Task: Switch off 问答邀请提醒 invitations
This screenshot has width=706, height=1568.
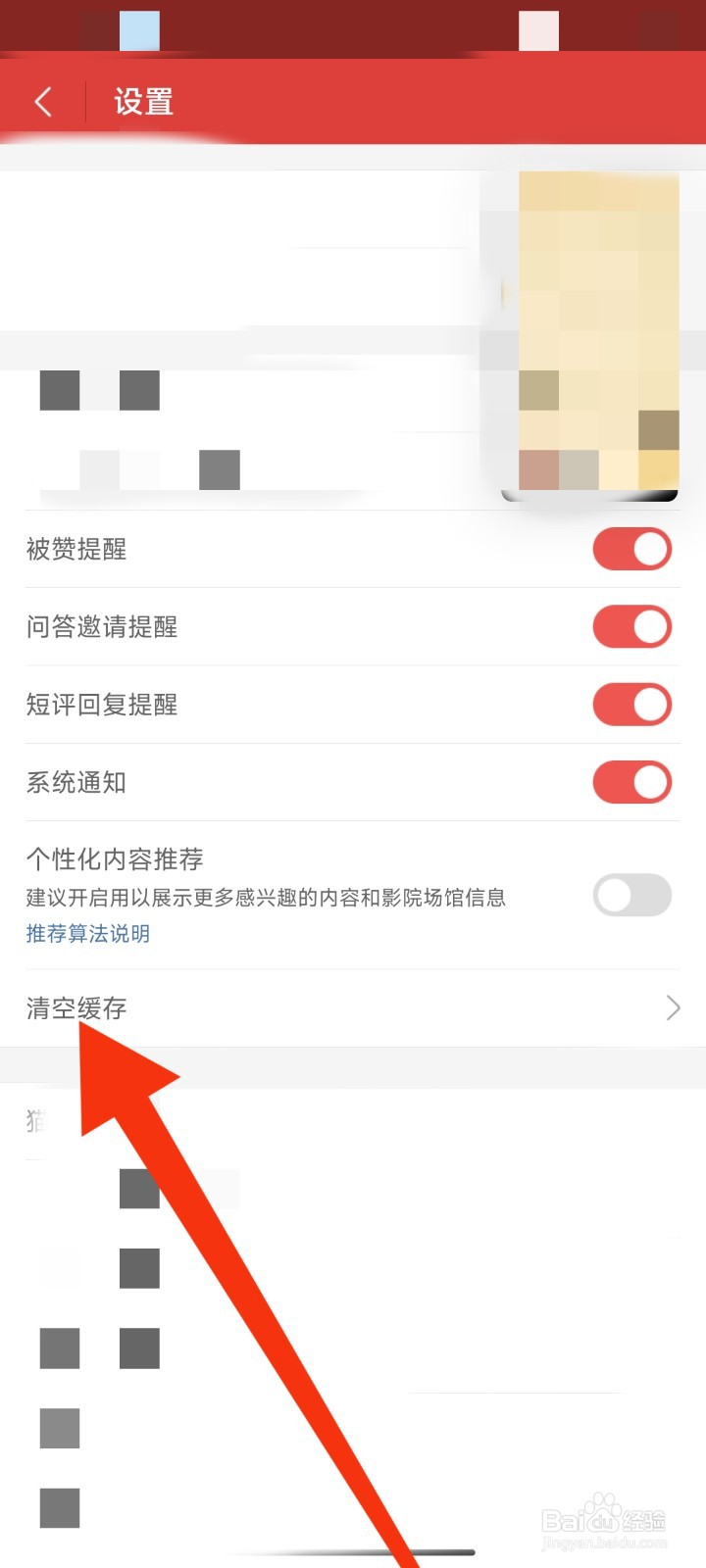Action: 631,626
